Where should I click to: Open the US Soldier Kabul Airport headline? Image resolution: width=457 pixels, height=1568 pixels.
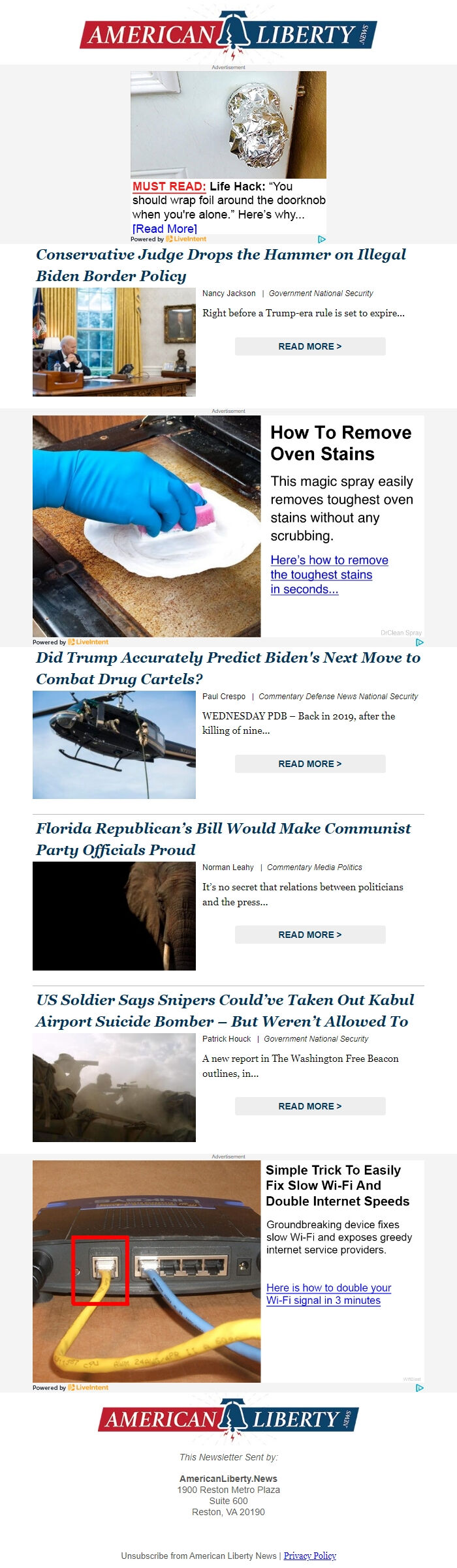[x=225, y=1010]
